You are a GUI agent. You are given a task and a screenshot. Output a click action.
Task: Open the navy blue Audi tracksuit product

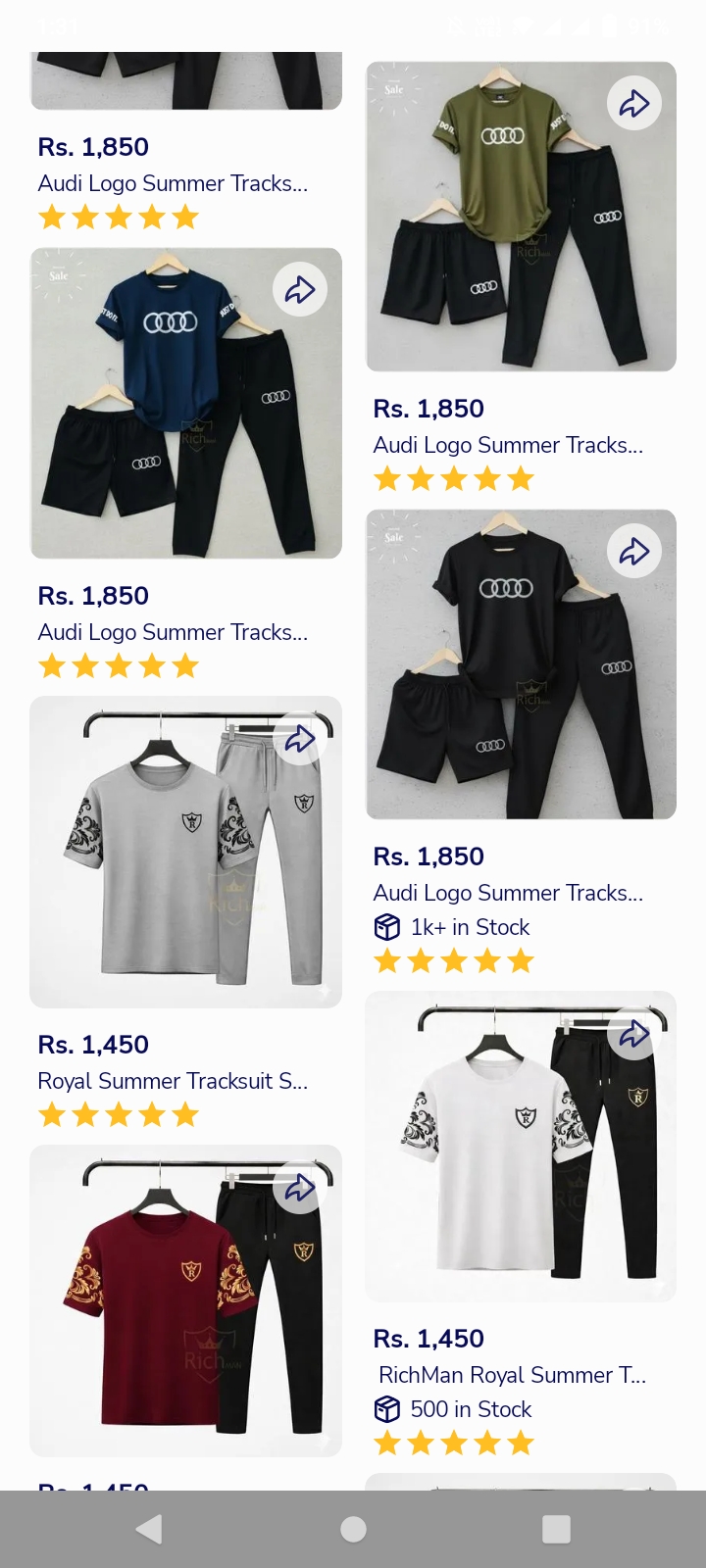tap(186, 403)
